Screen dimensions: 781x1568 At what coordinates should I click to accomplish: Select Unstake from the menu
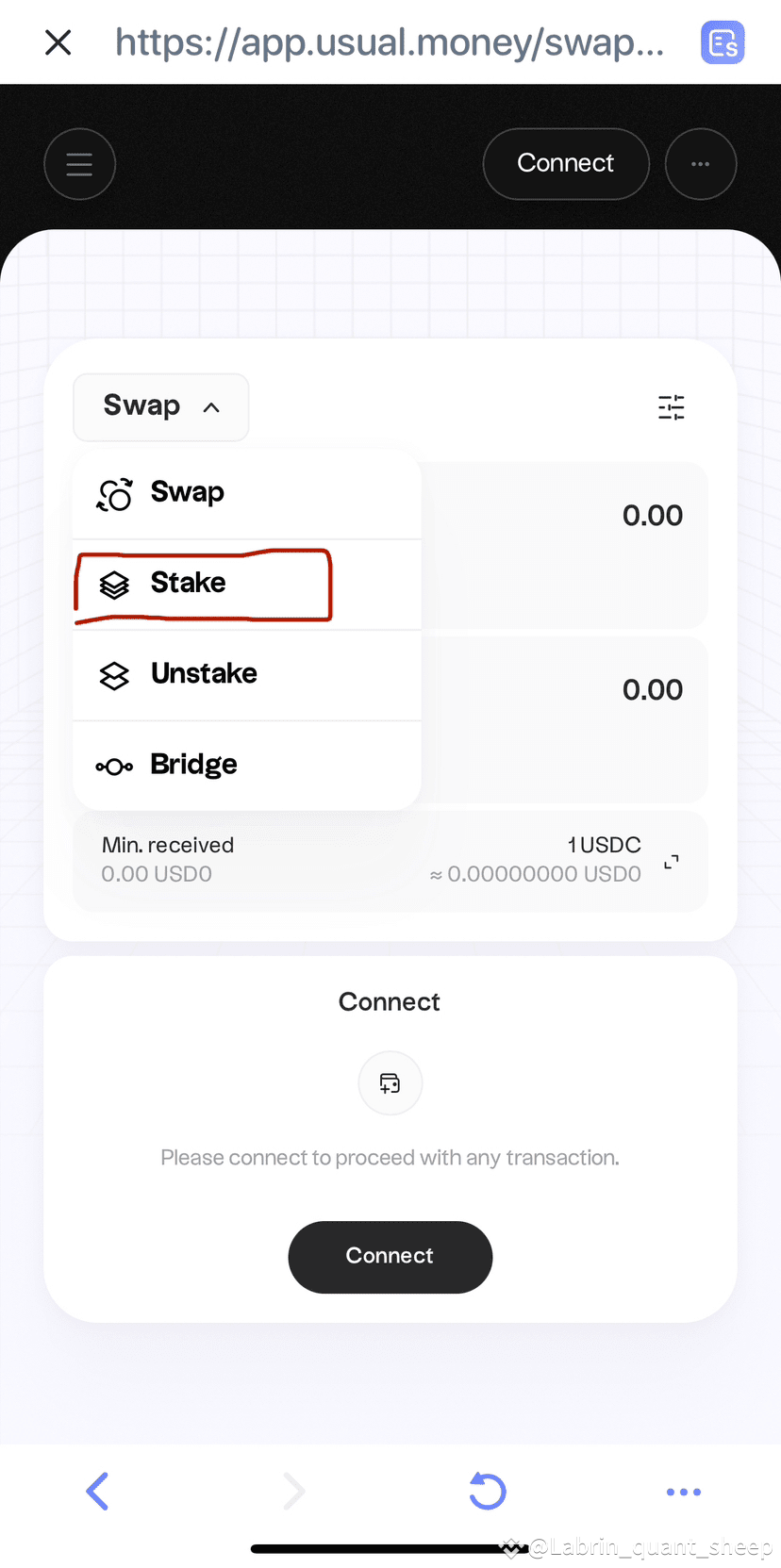tap(203, 674)
